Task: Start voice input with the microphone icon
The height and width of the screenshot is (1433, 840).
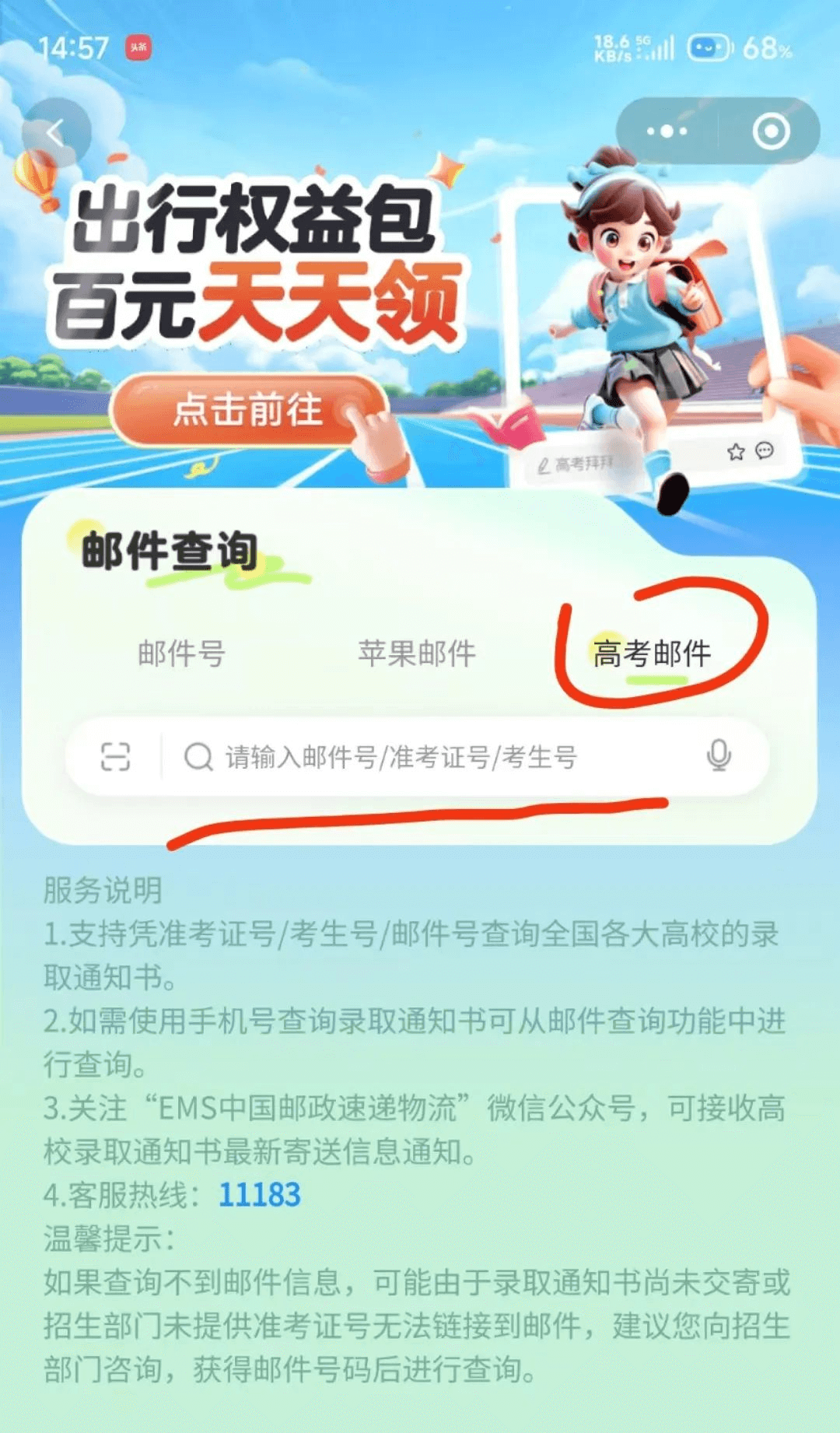Action: coord(719,755)
